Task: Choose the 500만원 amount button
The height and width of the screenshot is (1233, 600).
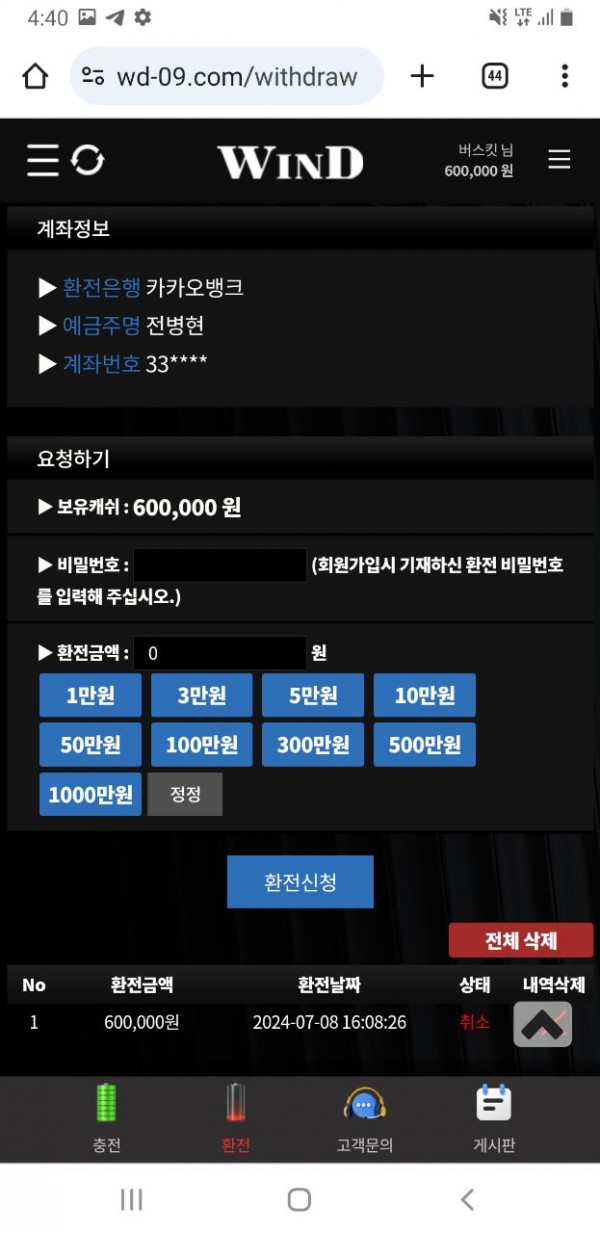Action: (424, 745)
